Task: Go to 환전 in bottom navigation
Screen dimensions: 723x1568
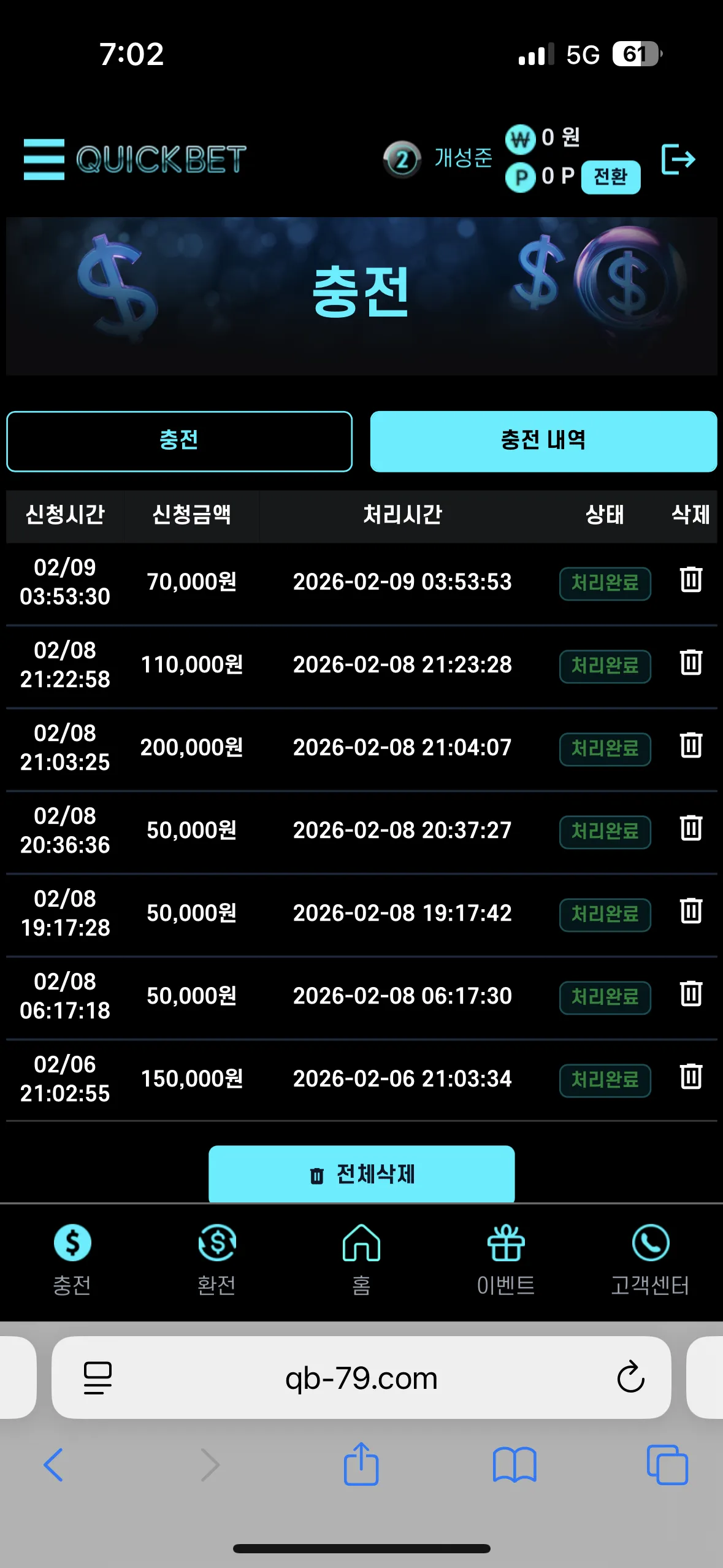Action: tap(217, 1259)
